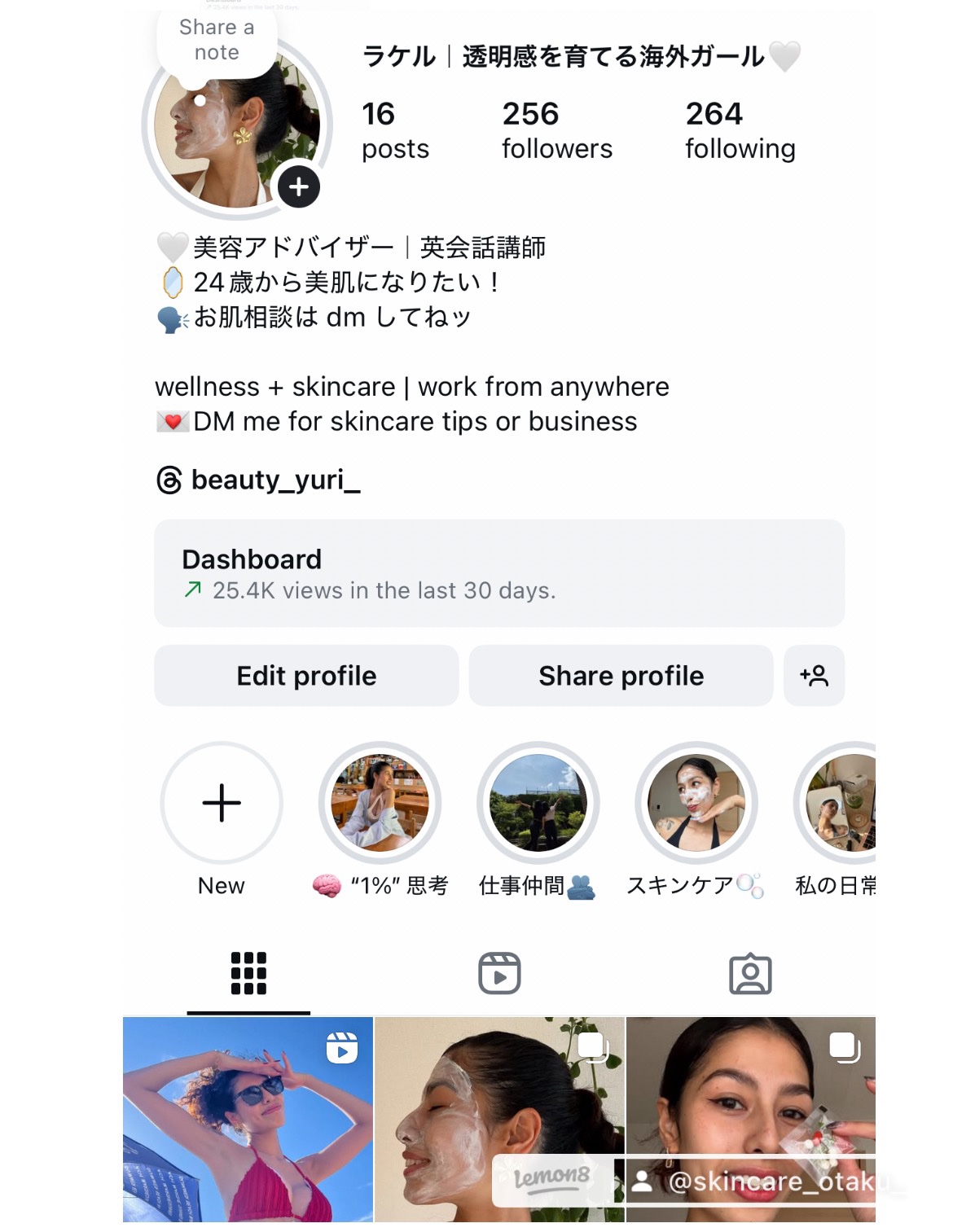Tap New to create a highlight
This screenshot has width=953, height=1232.
221,803
